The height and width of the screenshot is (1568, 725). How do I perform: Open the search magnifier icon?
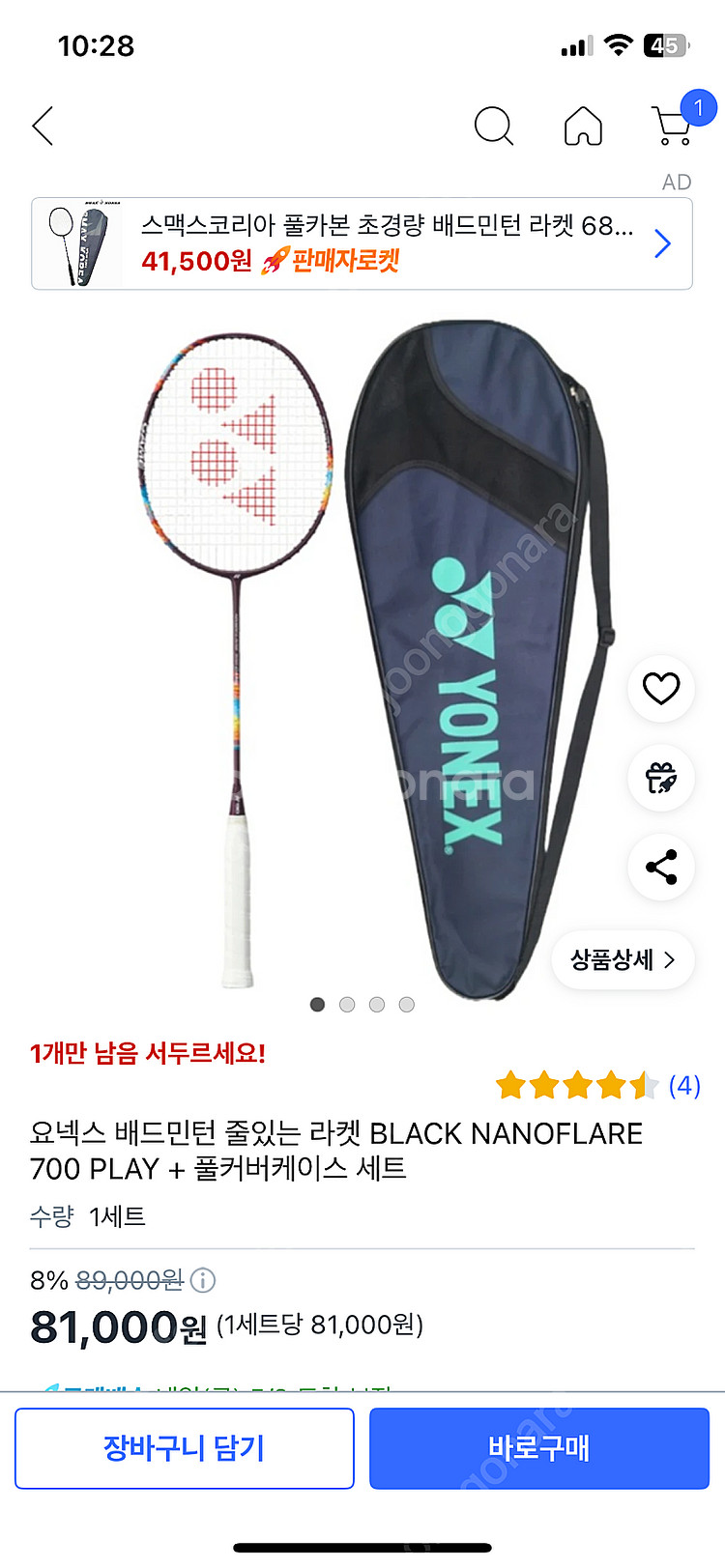493,127
